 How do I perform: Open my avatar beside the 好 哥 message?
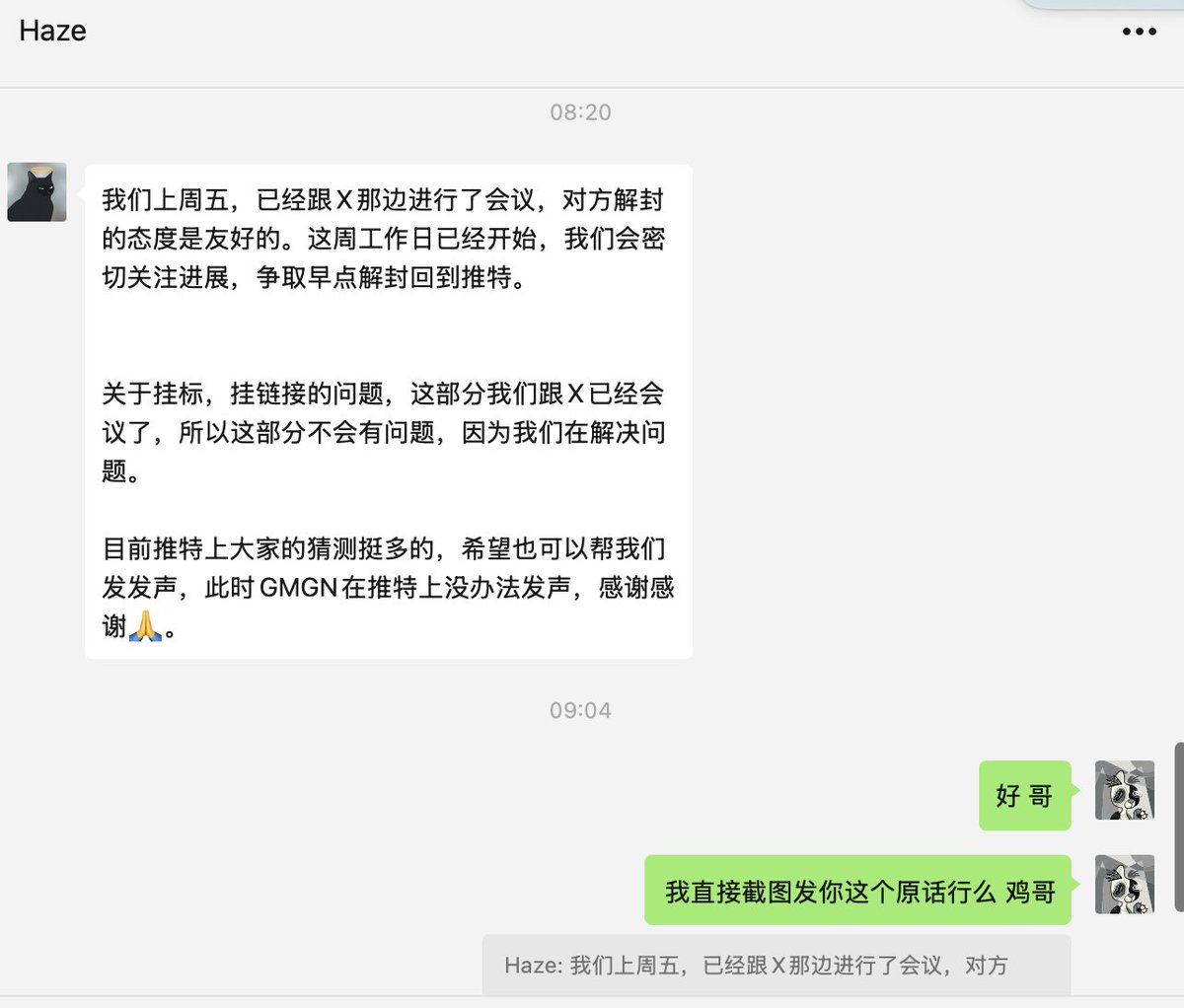point(1125,790)
